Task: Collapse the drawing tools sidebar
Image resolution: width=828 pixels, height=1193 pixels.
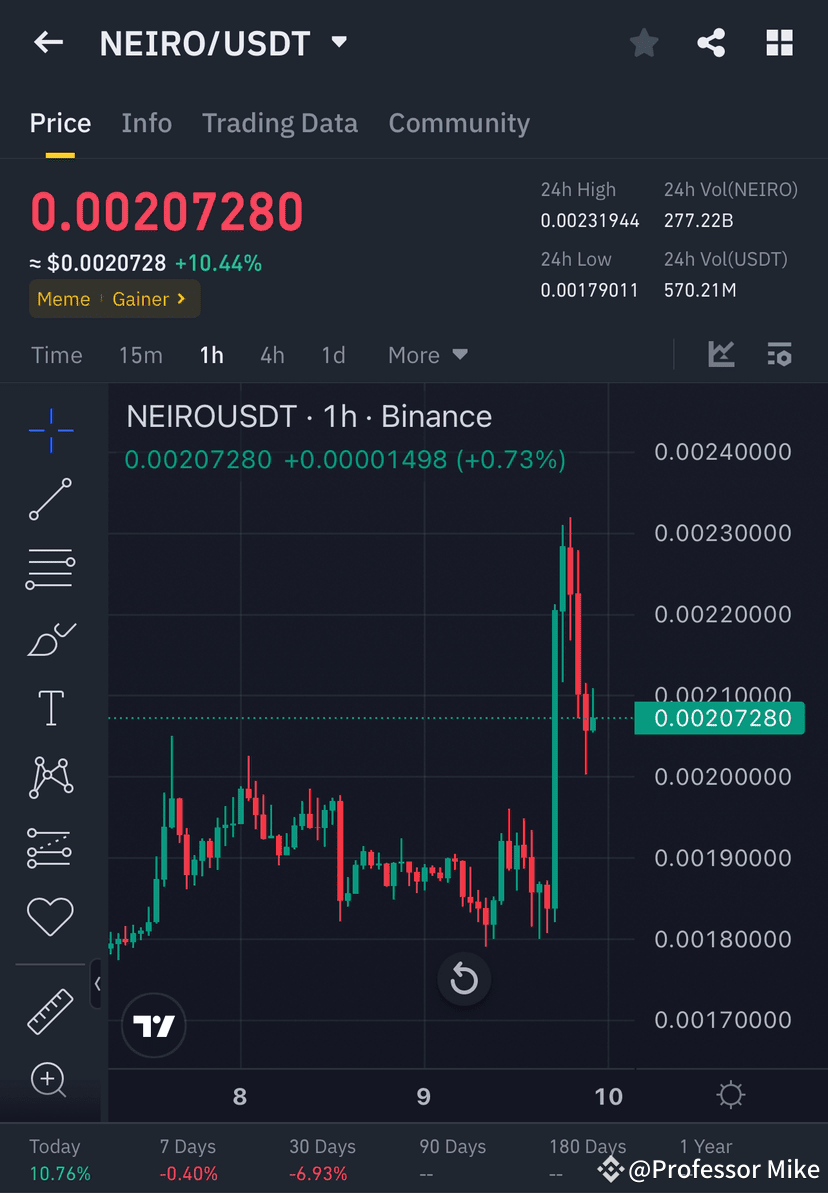Action: 97,984
